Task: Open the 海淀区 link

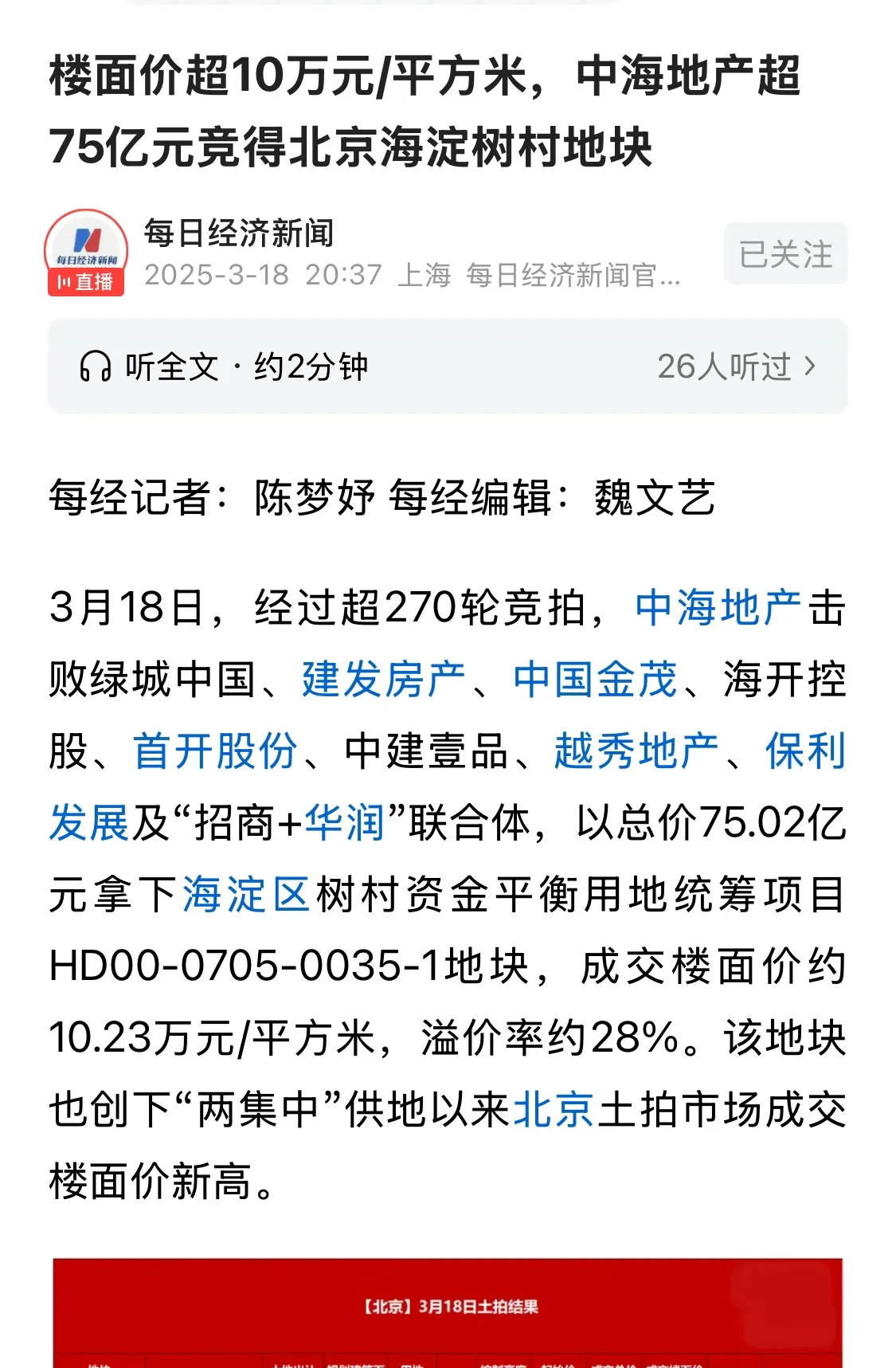Action: tap(246, 895)
